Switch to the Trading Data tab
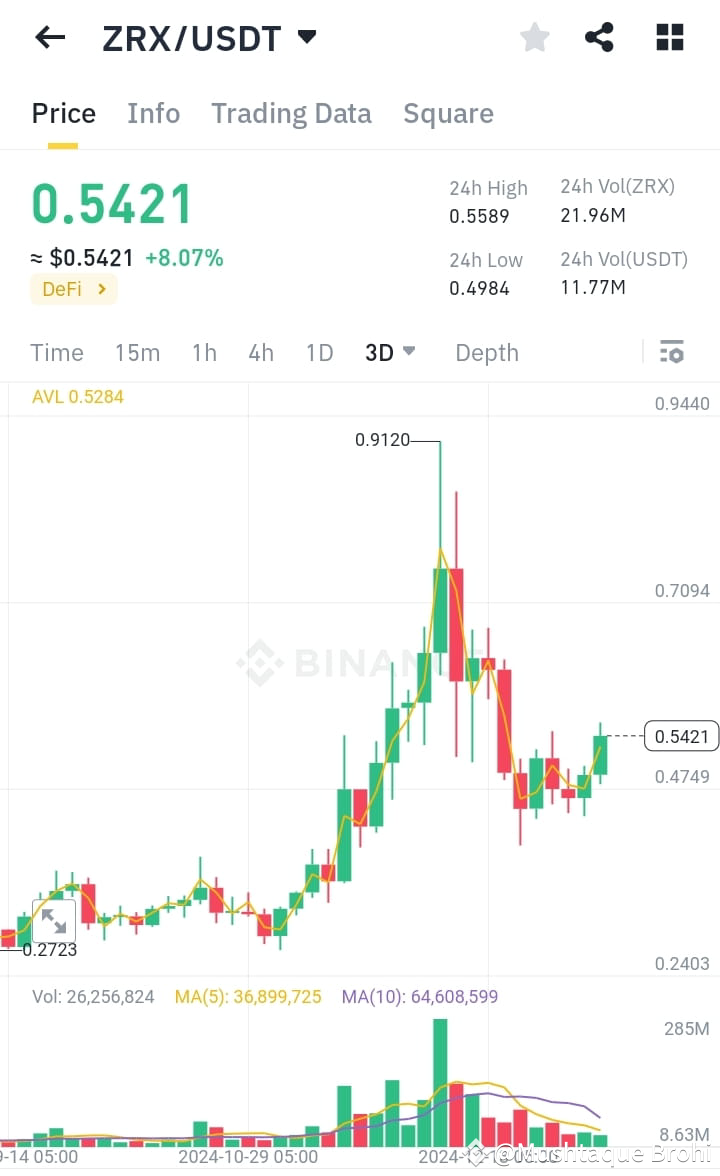The width and height of the screenshot is (720, 1176). coord(291,113)
